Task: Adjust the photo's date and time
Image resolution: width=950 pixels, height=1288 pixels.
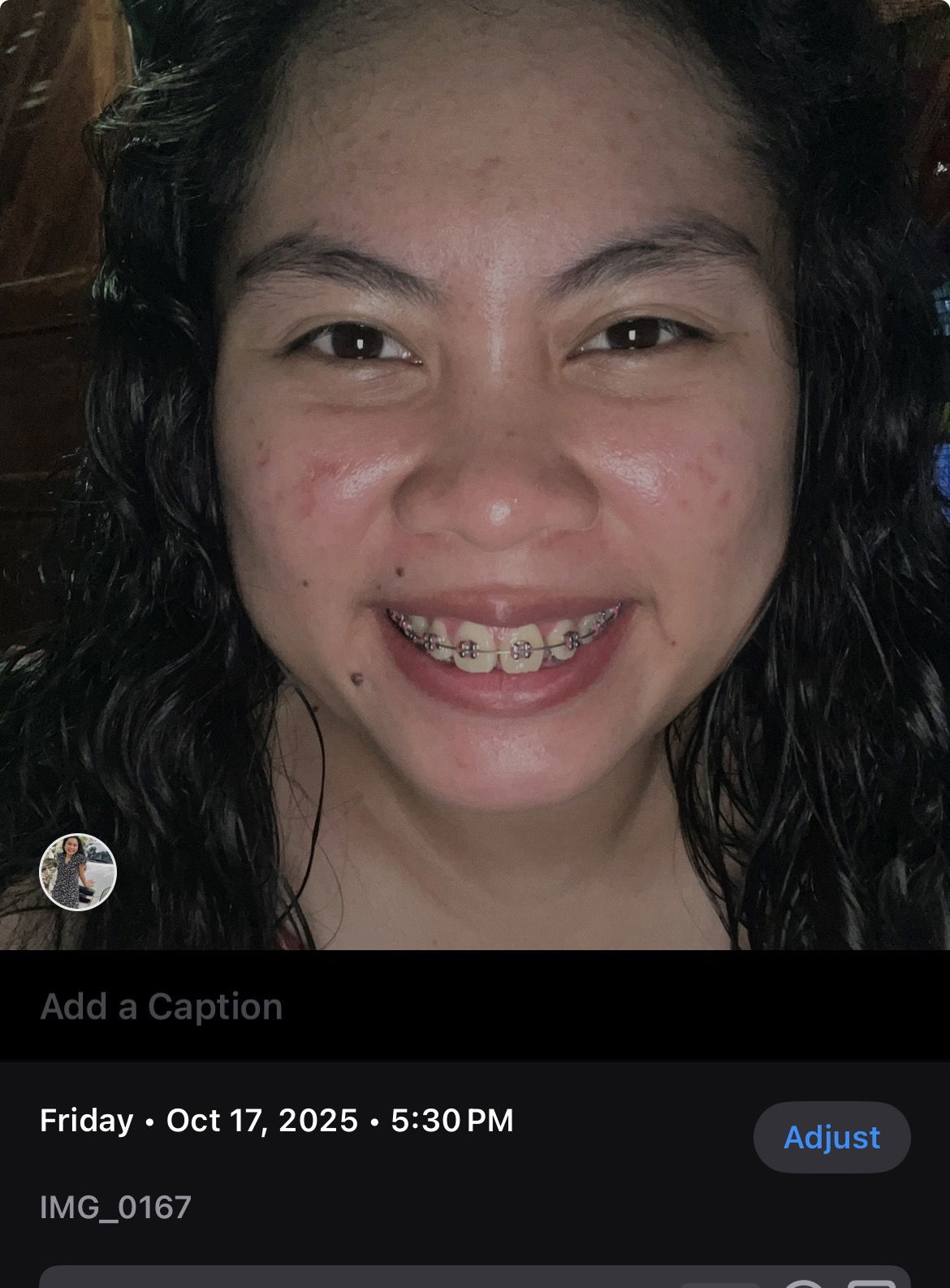Action: tap(831, 1137)
